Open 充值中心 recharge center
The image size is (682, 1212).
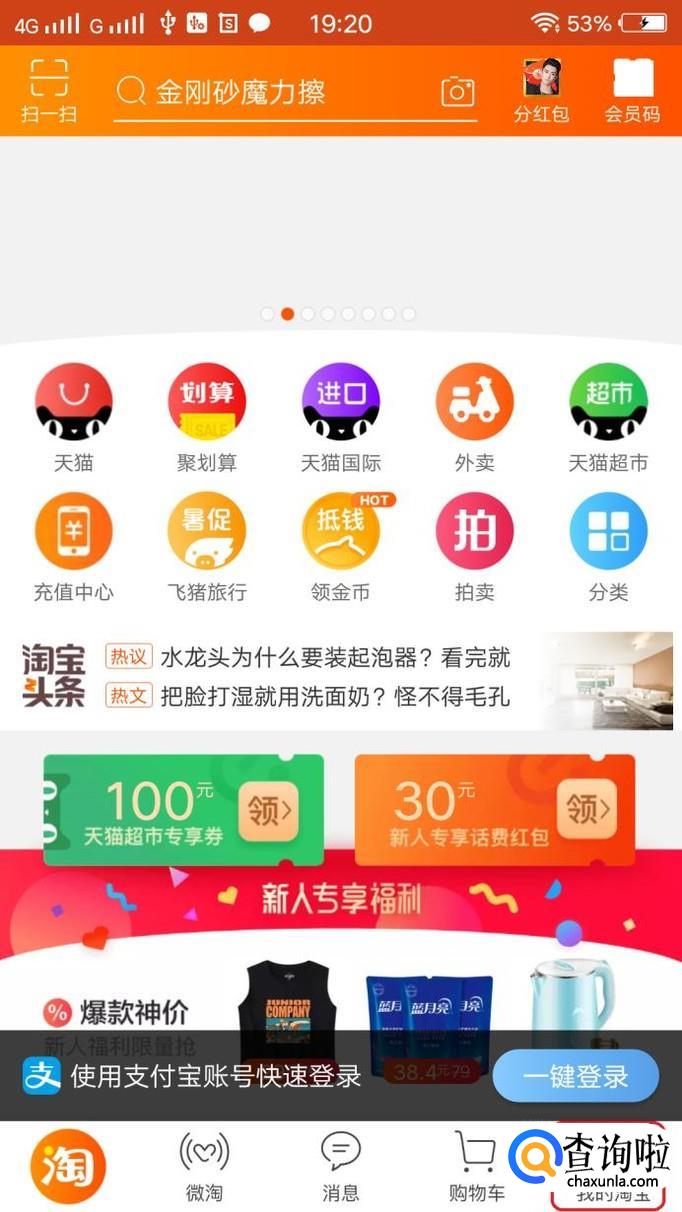coord(73,547)
